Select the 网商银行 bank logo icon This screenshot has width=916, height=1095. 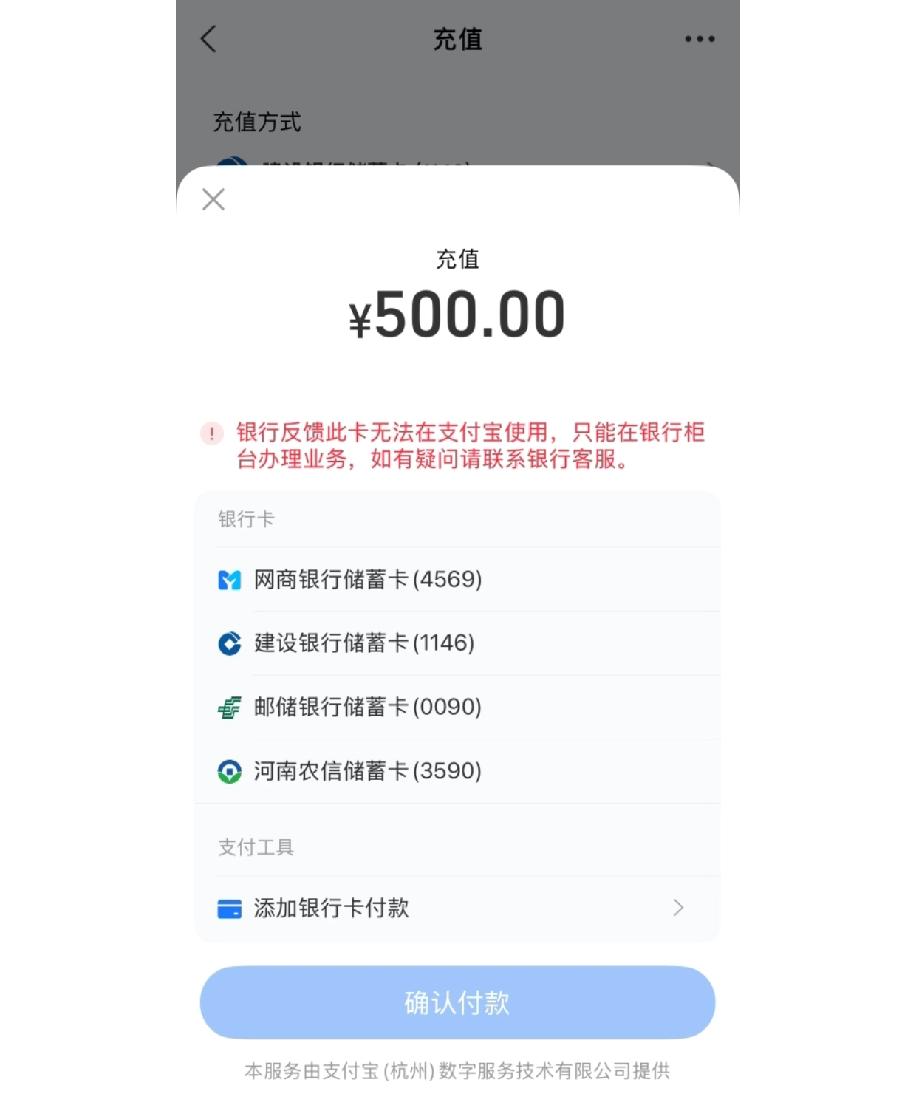pos(230,579)
